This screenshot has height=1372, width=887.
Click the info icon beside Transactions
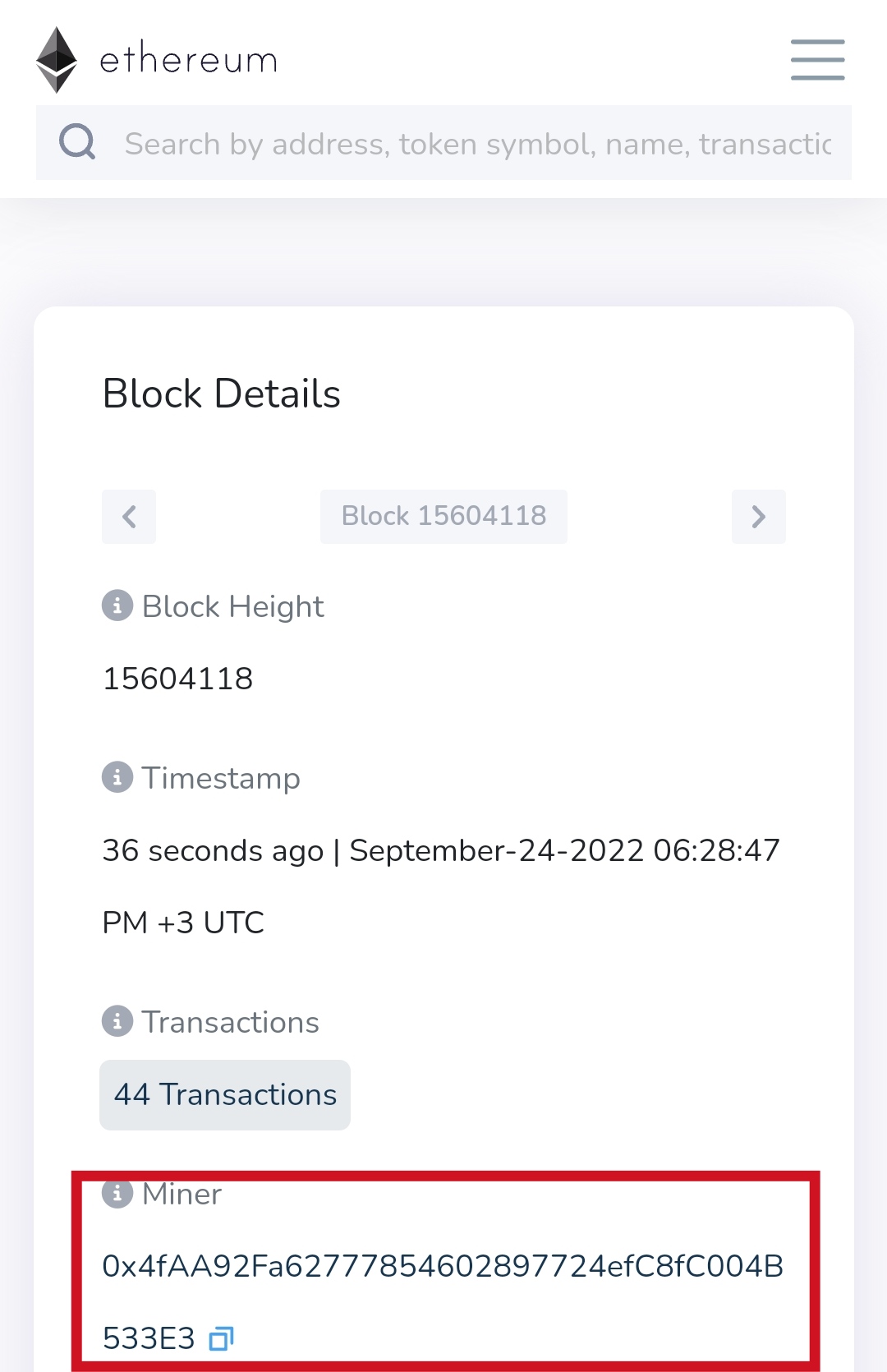(118, 1022)
